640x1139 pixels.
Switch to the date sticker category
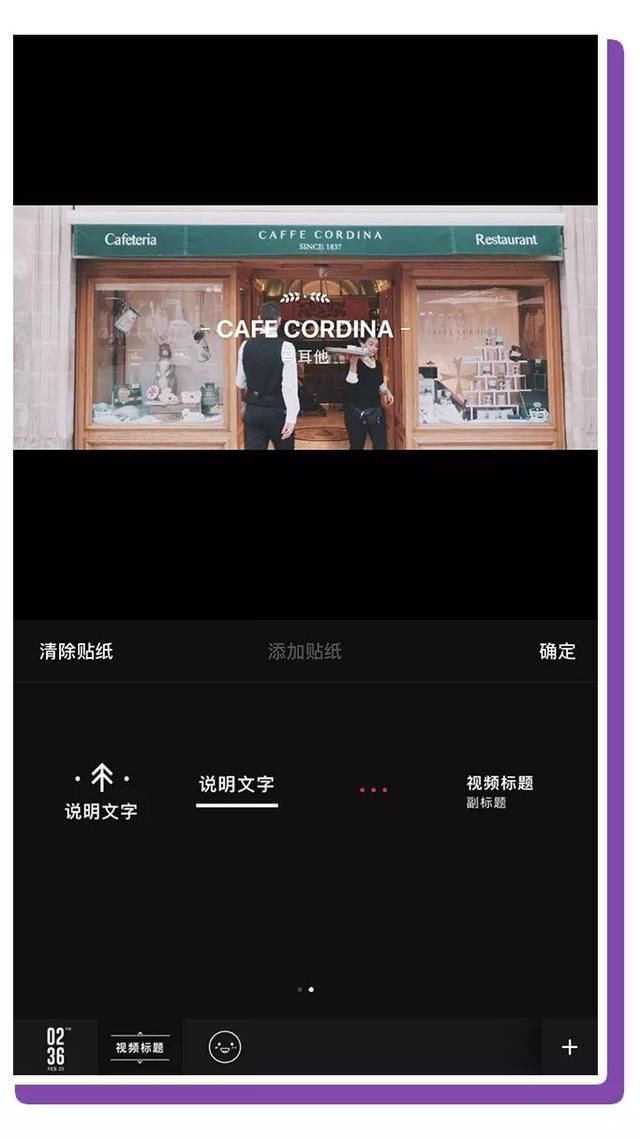pyautogui.click(x=56, y=1047)
